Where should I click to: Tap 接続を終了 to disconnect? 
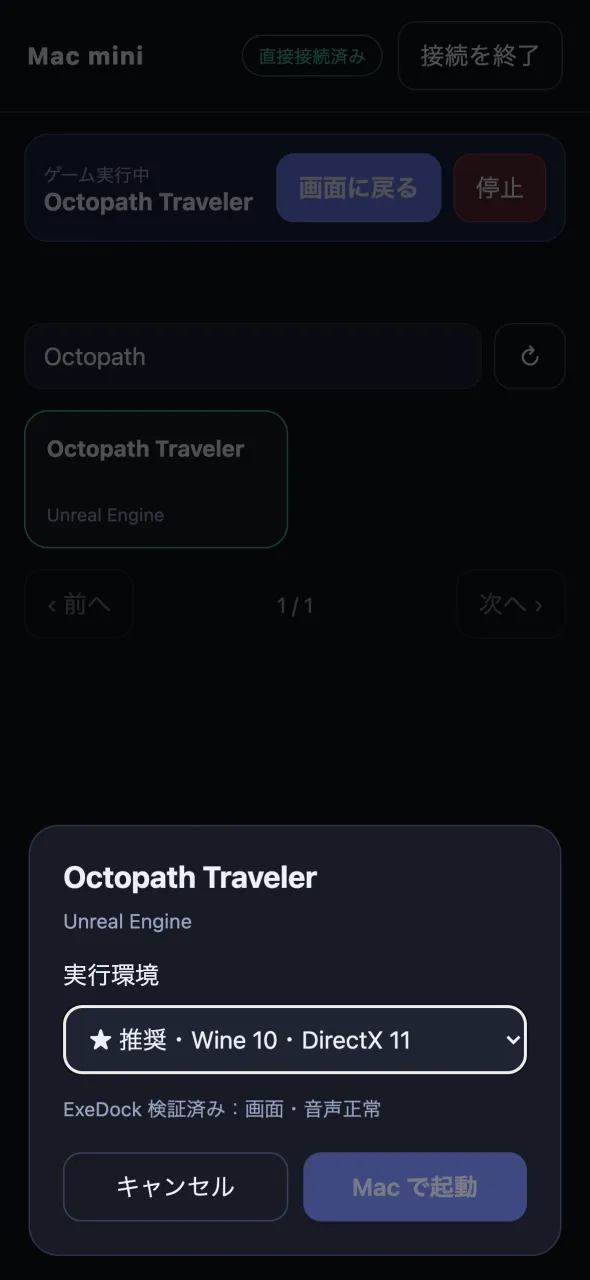tap(480, 56)
